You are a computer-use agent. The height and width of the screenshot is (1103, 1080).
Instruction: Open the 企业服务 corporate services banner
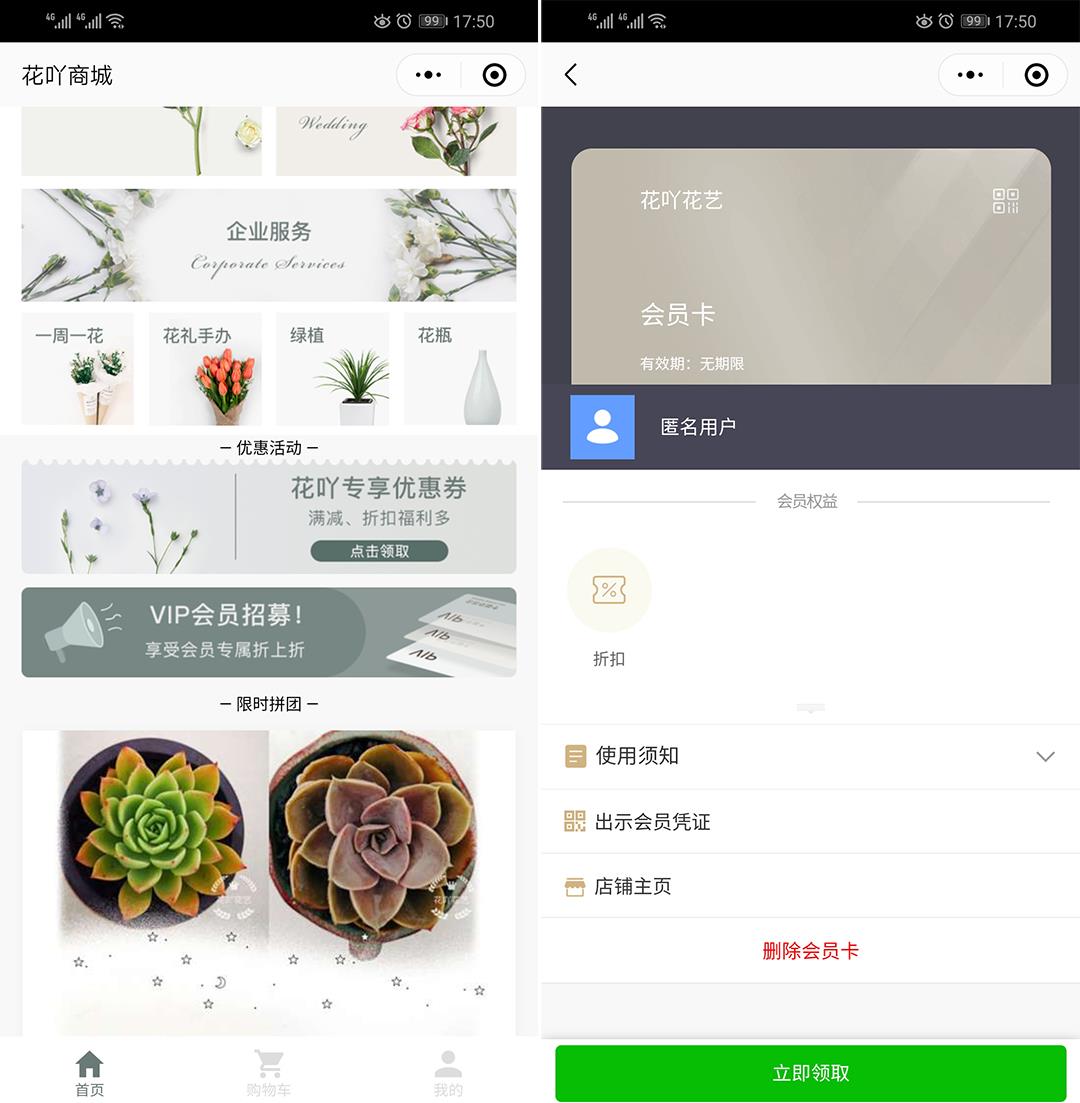[x=269, y=245]
